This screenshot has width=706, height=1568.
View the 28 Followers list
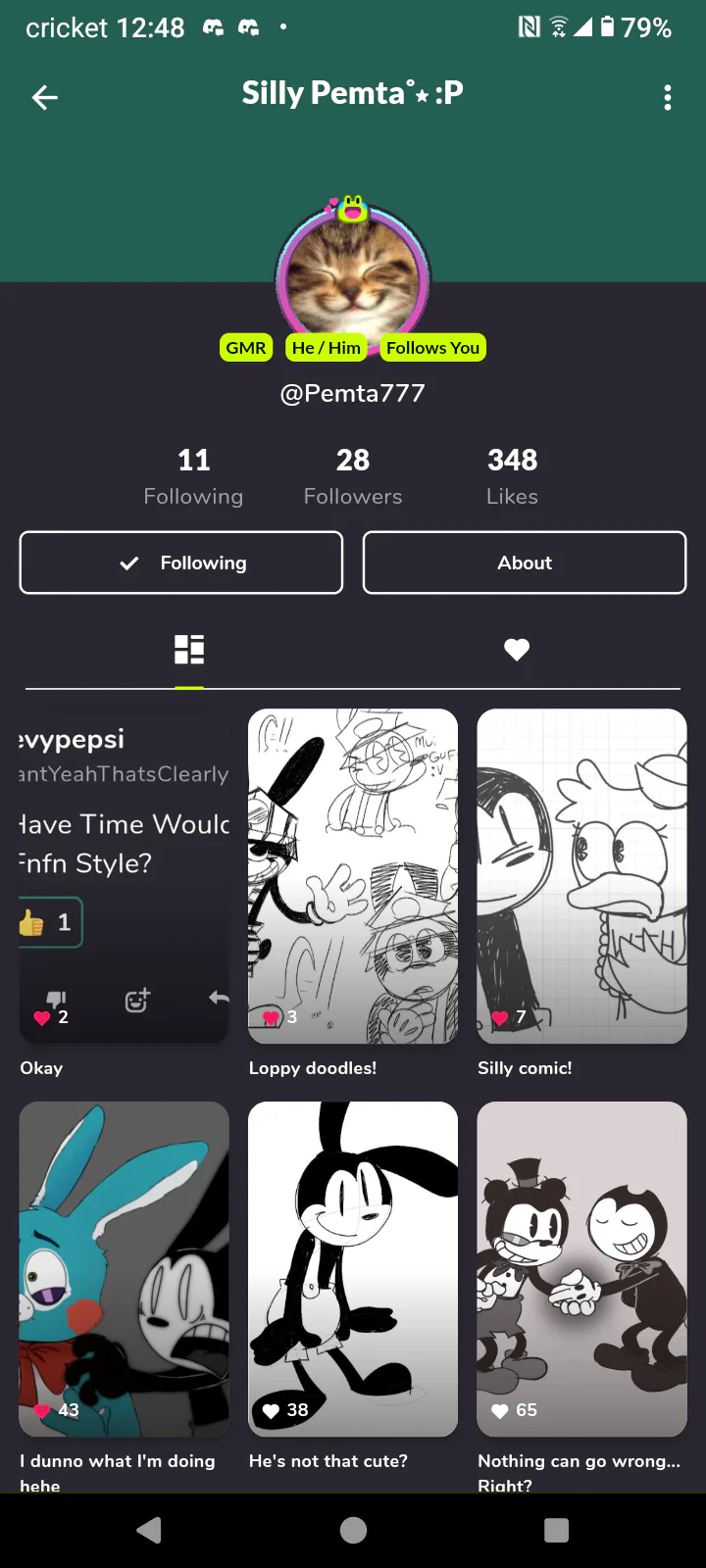click(353, 476)
